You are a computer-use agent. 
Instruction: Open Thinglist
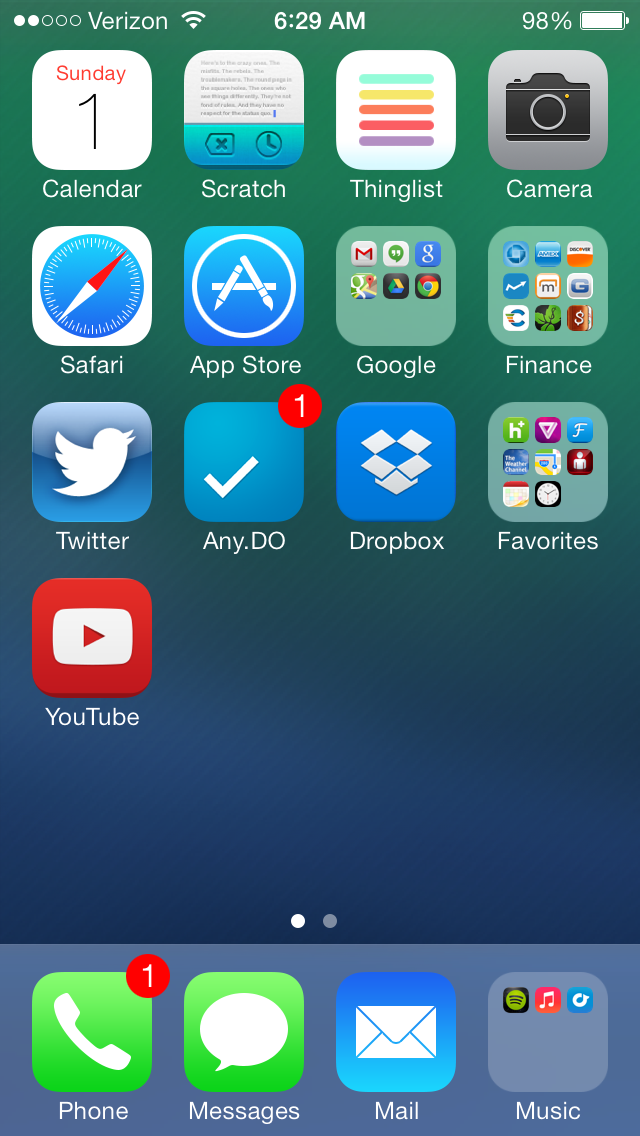pyautogui.click(x=396, y=110)
